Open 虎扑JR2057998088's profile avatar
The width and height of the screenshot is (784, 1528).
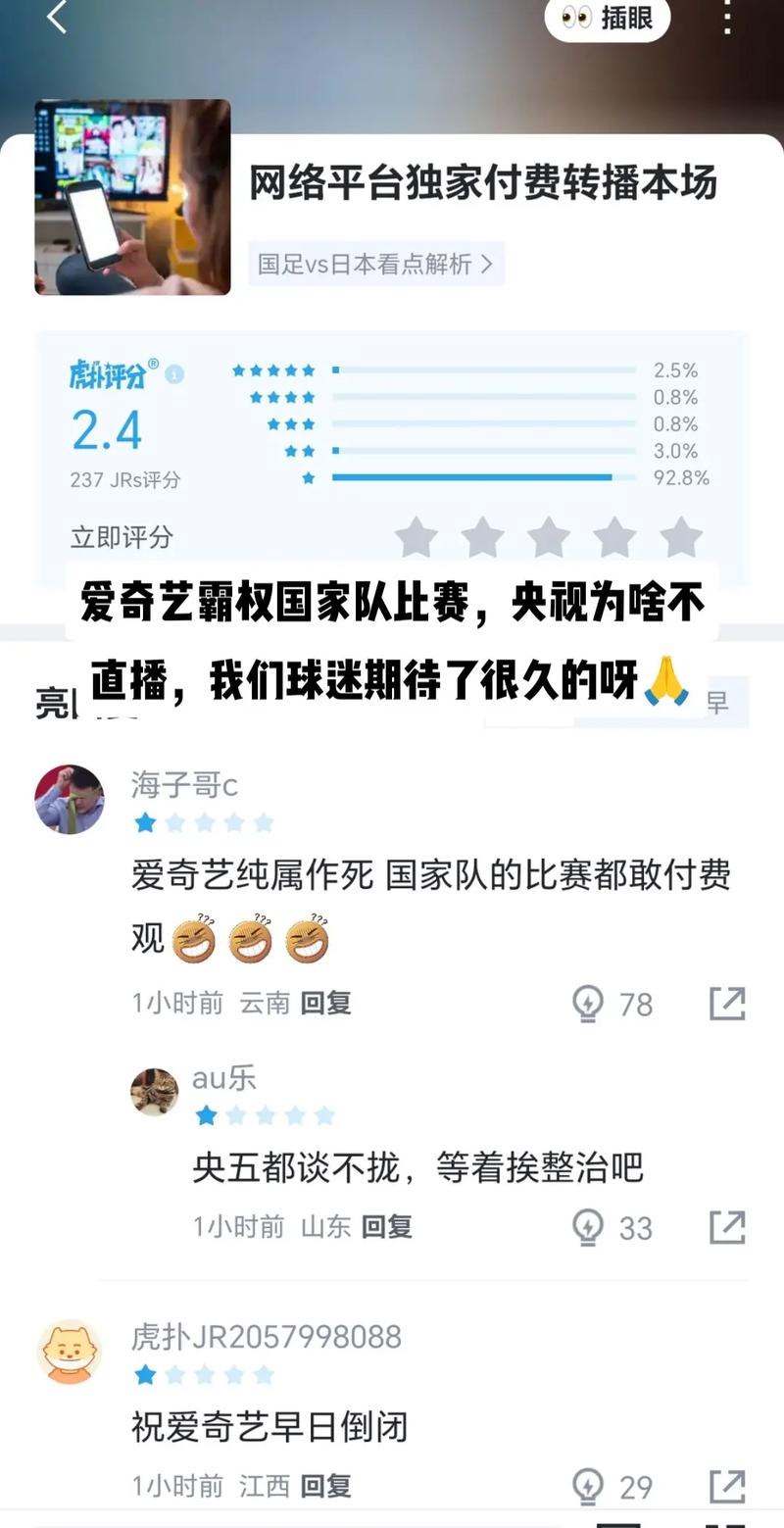70,1352
